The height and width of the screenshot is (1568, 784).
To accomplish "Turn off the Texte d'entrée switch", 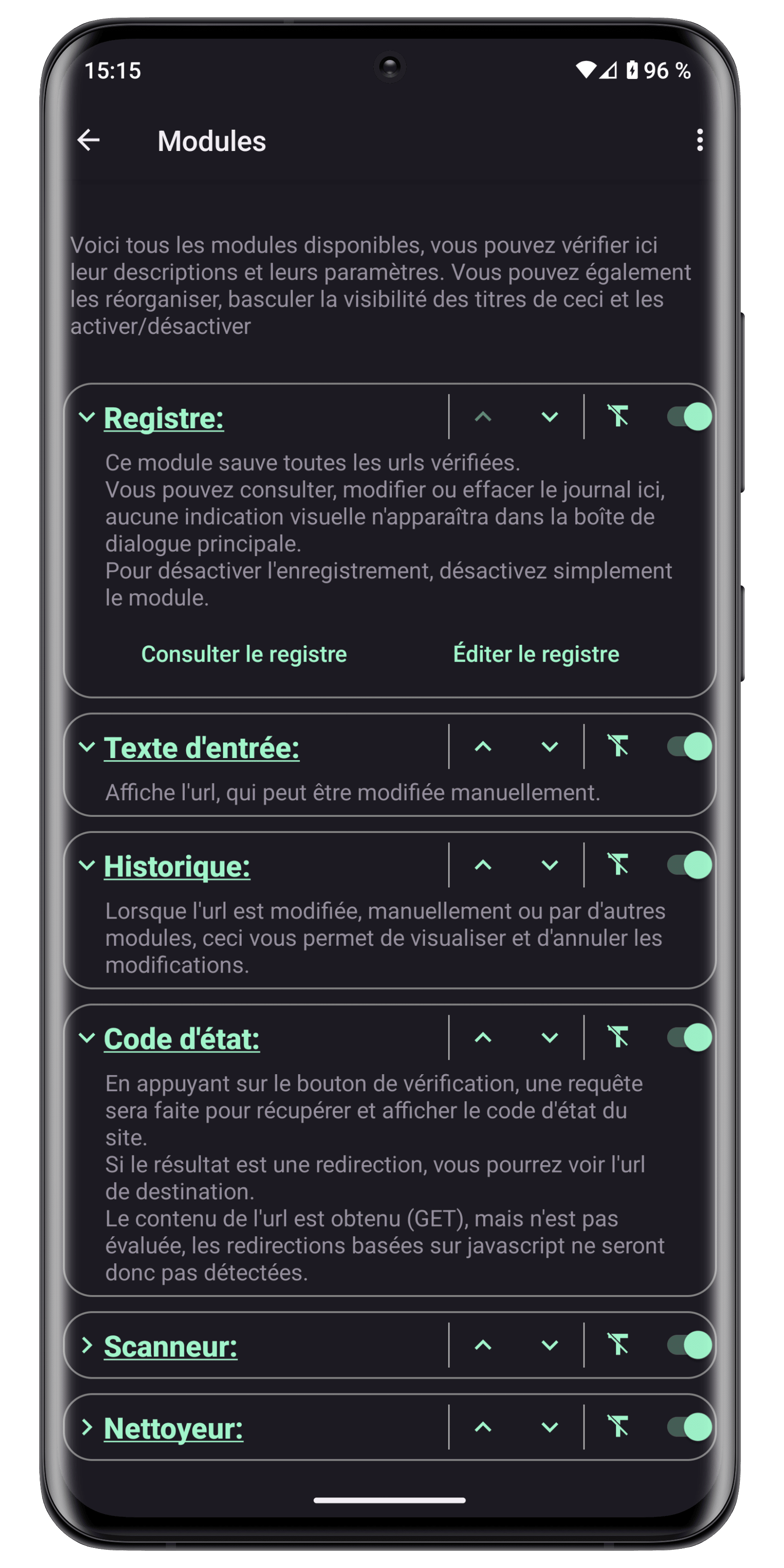I will tap(689, 747).
